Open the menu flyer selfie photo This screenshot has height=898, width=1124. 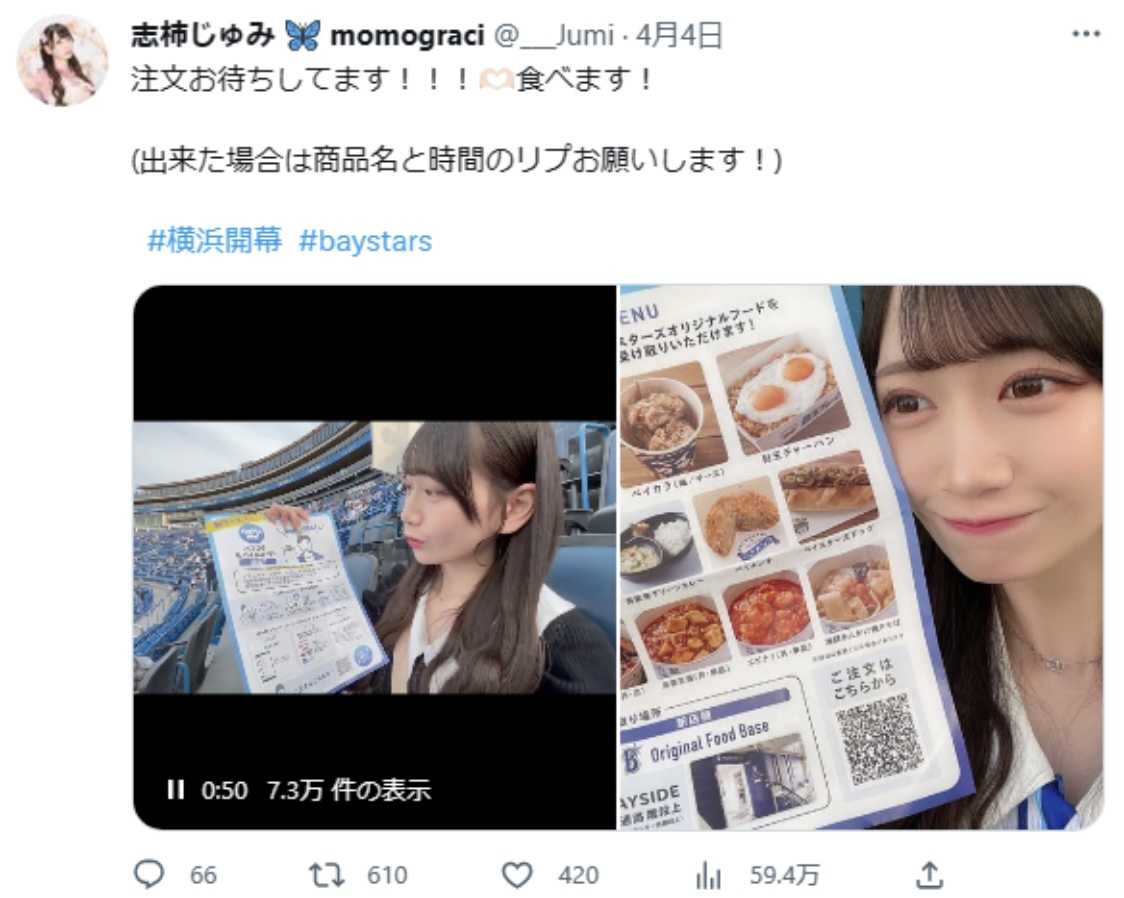click(860, 556)
